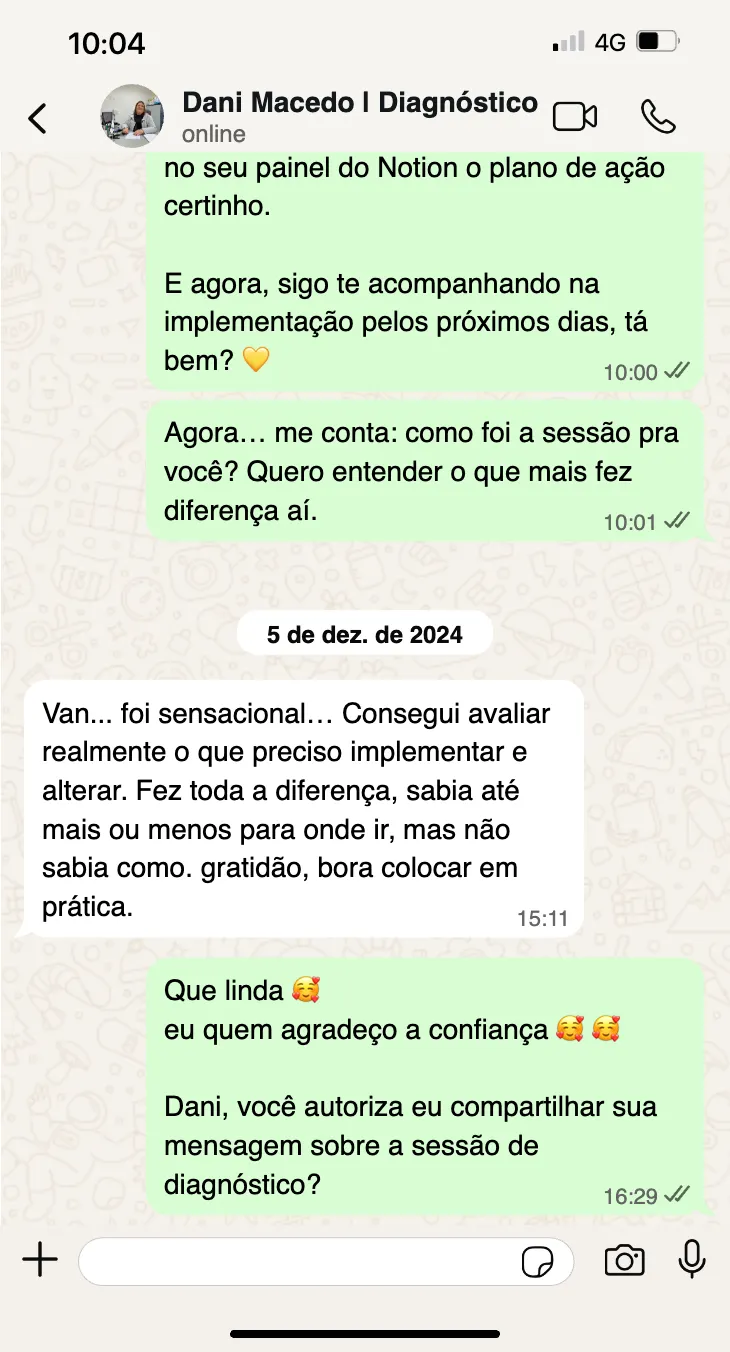730x1352 pixels.
Task: Start a voice call with Dani Macedo
Action: 658,117
